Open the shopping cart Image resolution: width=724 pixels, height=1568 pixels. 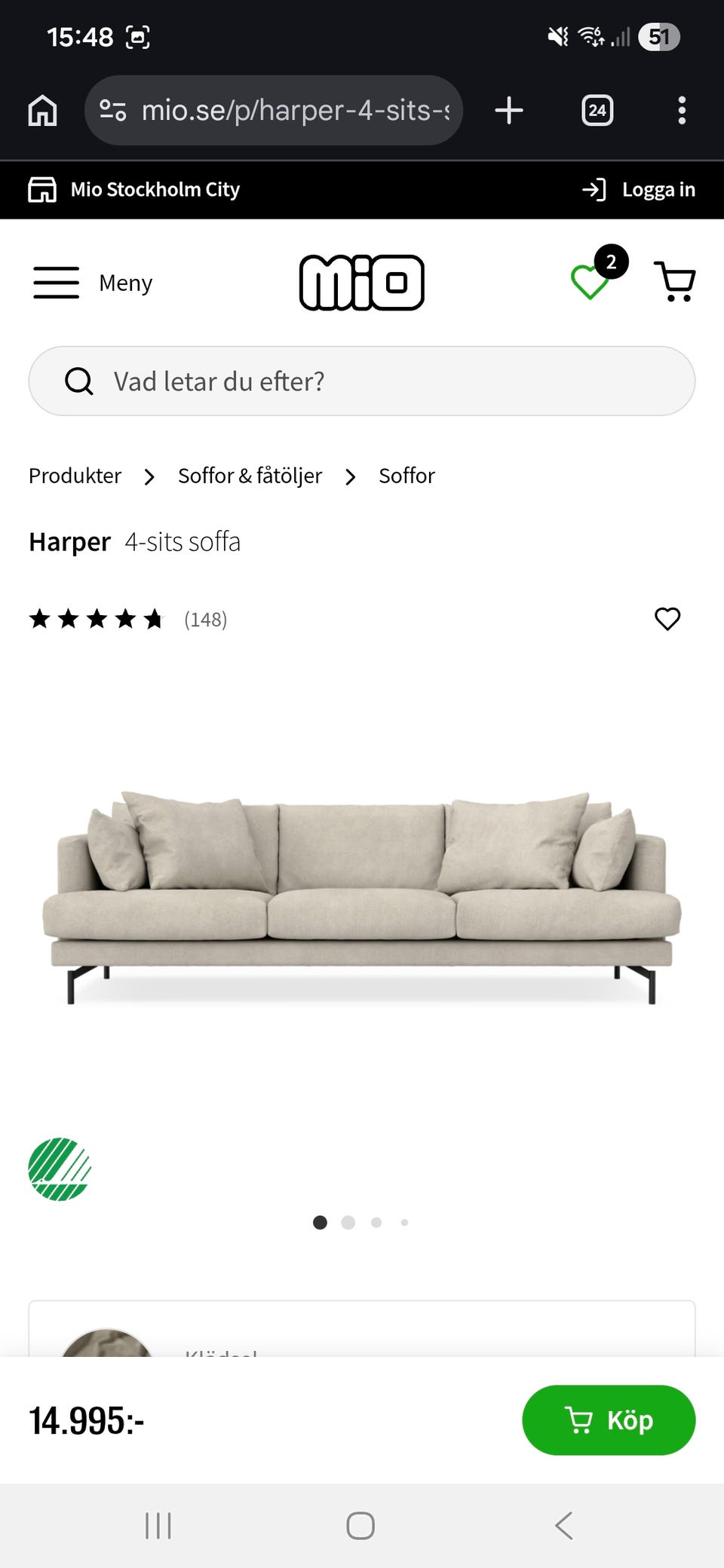click(x=675, y=281)
